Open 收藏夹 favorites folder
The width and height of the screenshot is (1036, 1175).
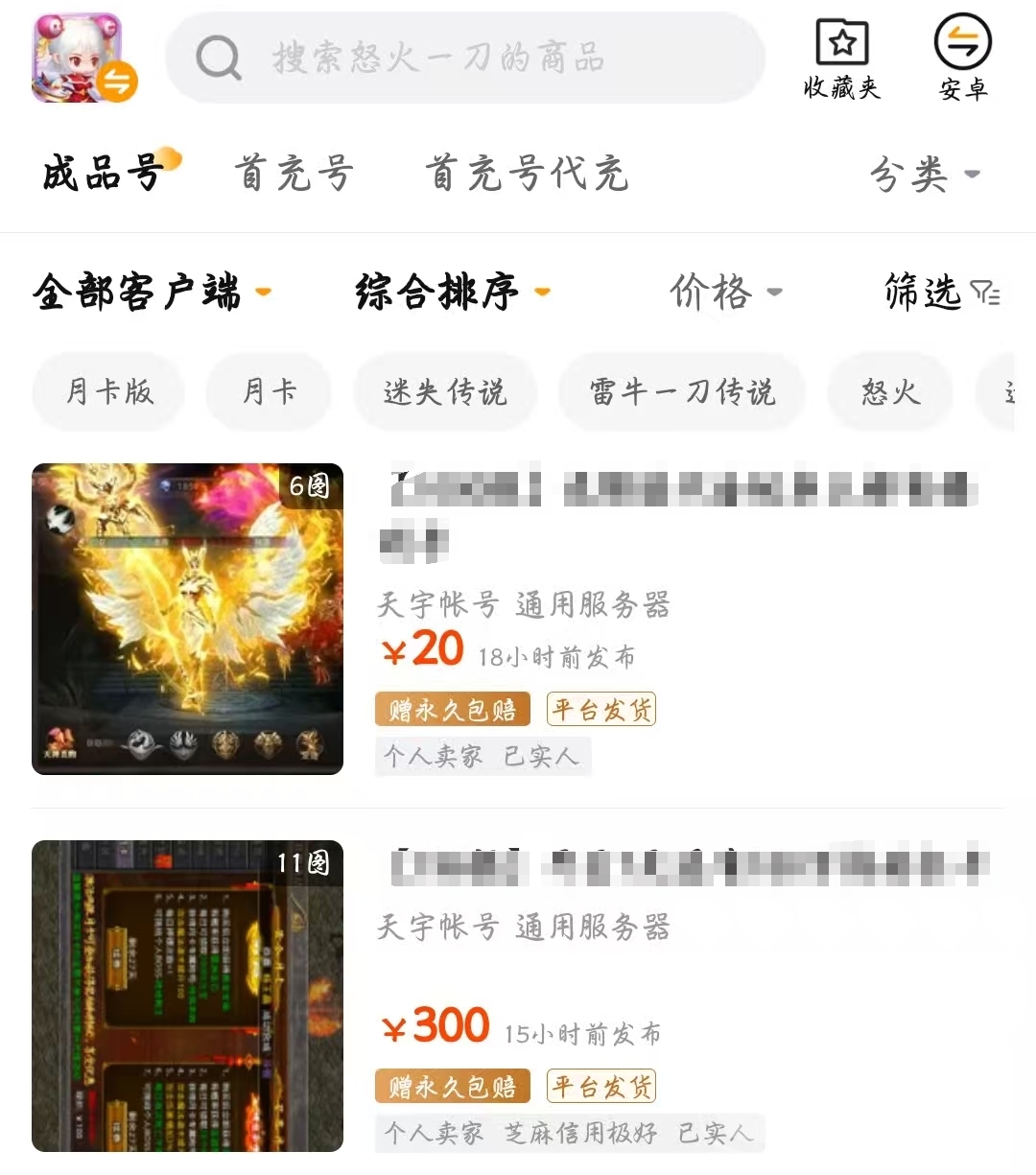[841, 59]
